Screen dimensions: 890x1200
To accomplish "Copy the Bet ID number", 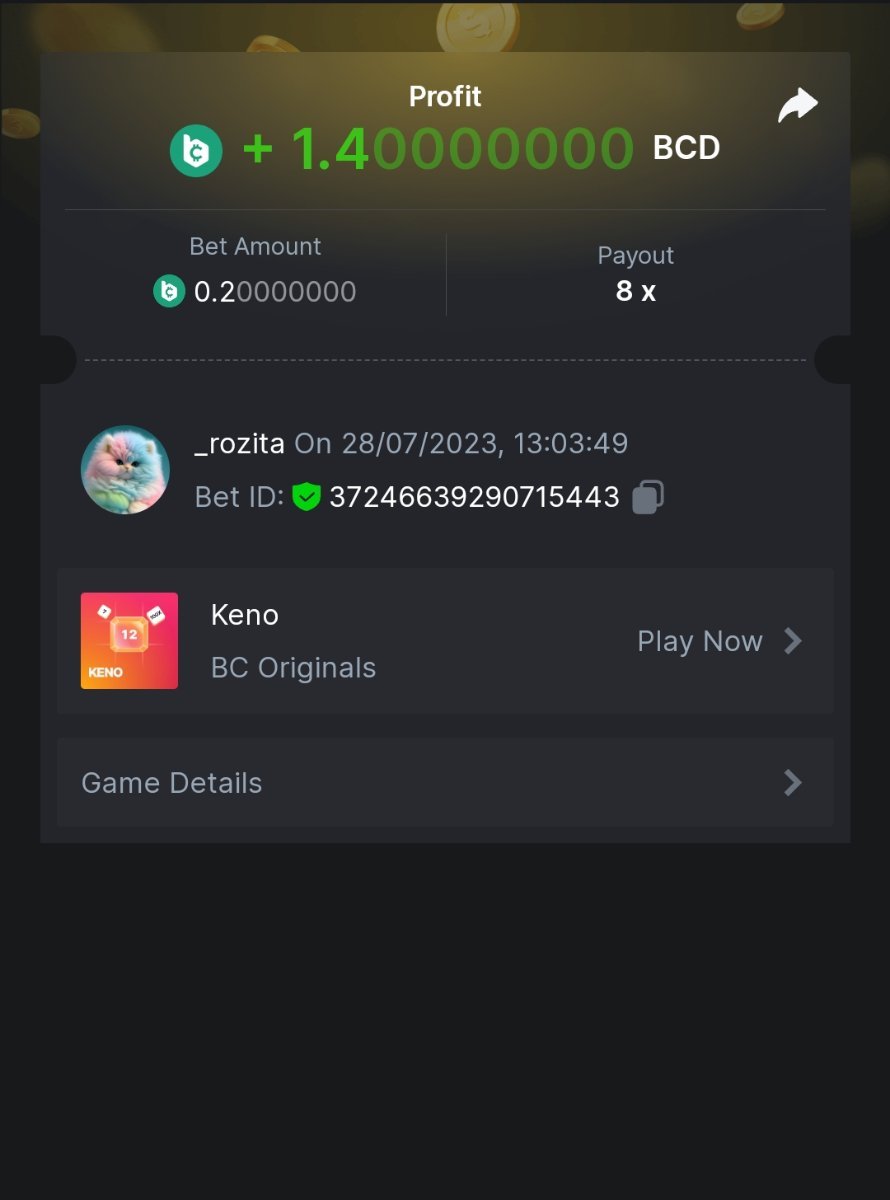I will click(x=648, y=497).
